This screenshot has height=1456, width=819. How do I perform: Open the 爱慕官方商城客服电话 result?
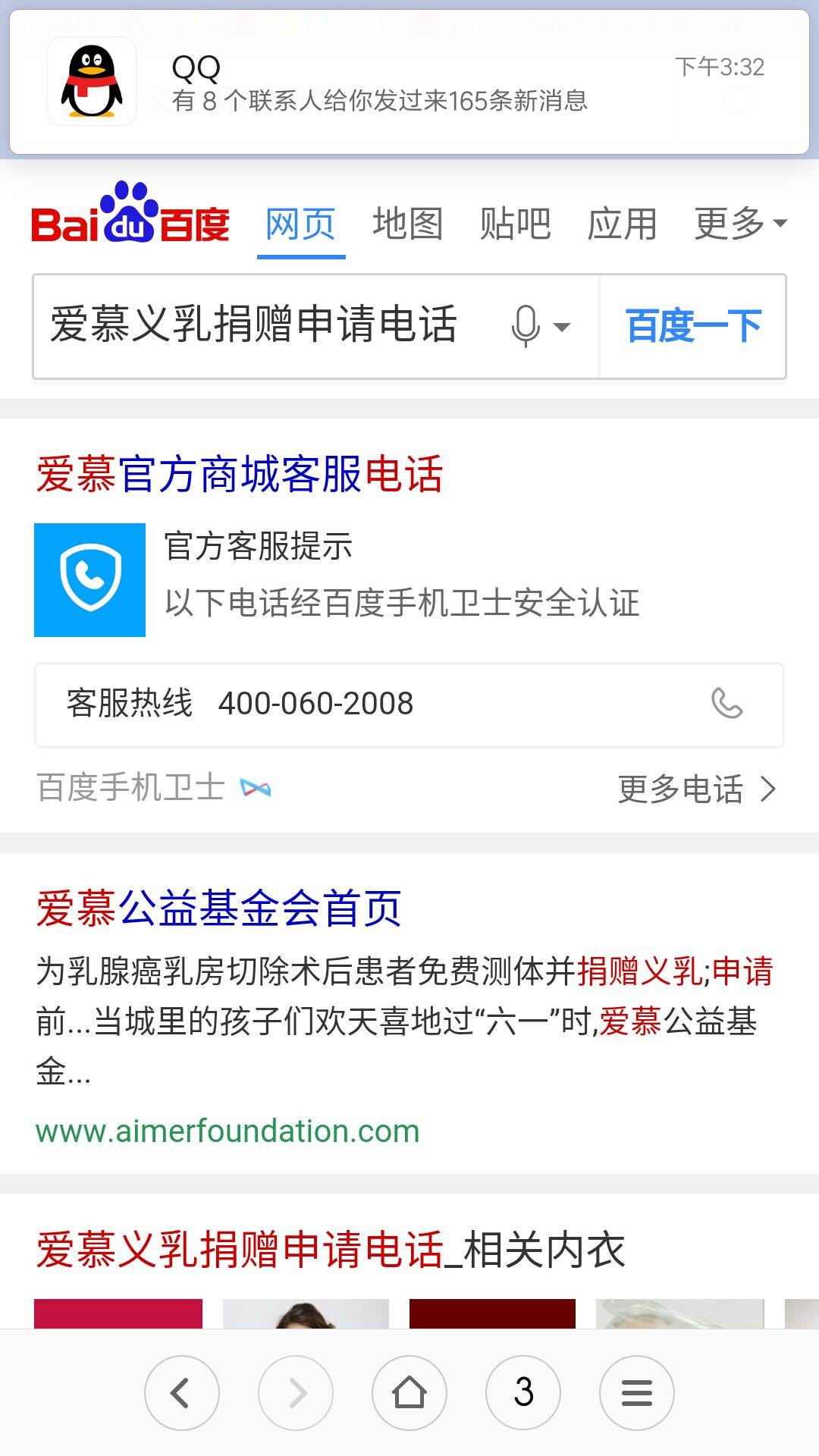pyautogui.click(x=240, y=475)
